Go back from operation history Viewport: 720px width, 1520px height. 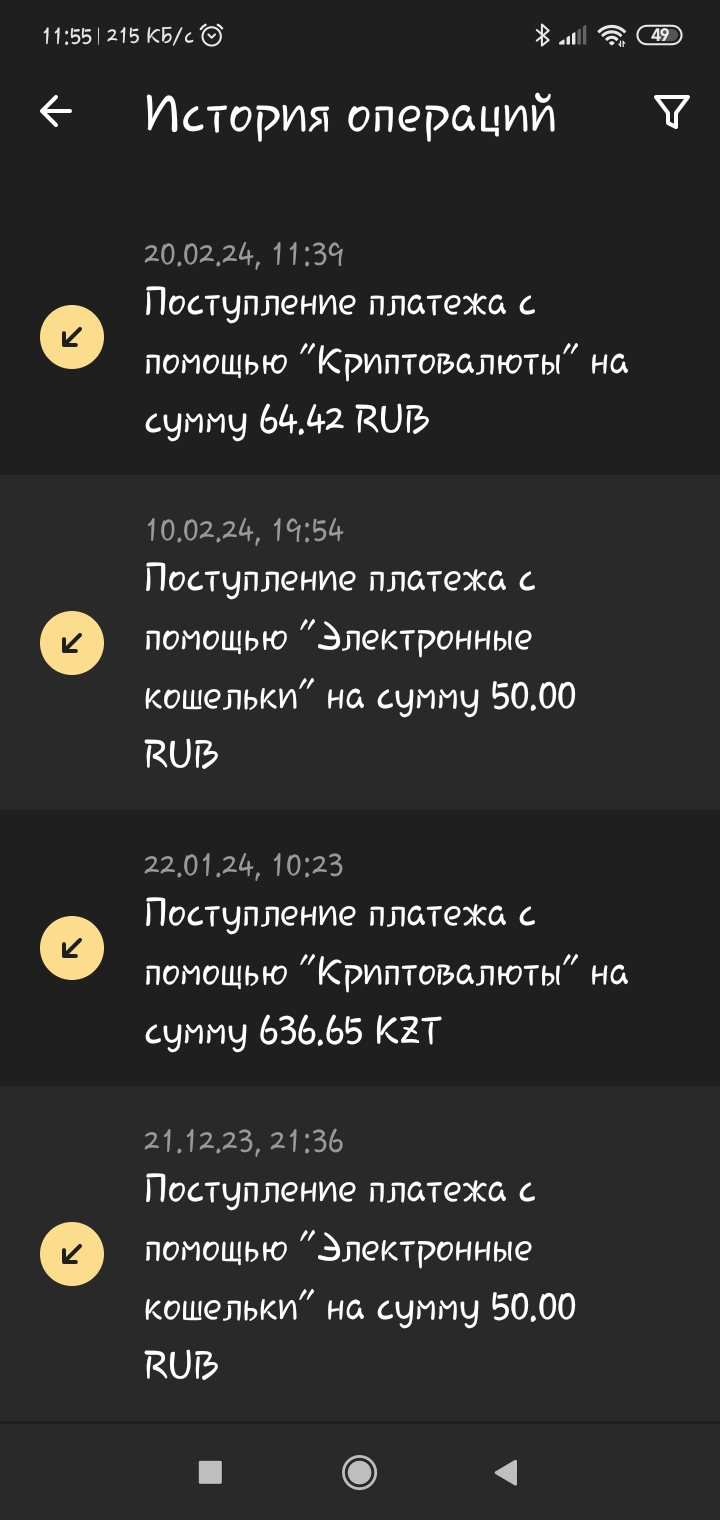coord(56,113)
